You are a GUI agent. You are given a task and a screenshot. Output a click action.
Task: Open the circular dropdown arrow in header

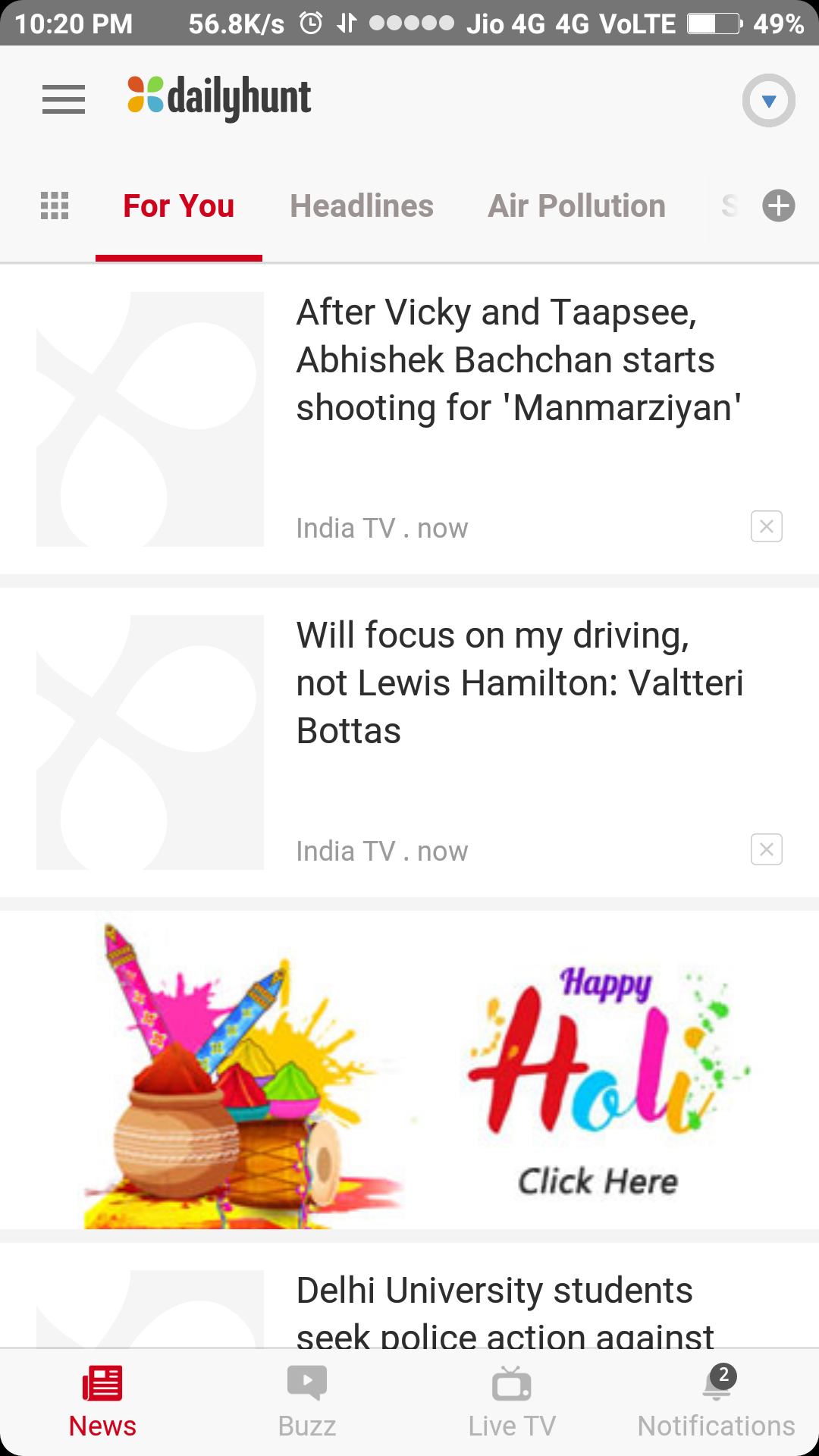click(x=768, y=100)
